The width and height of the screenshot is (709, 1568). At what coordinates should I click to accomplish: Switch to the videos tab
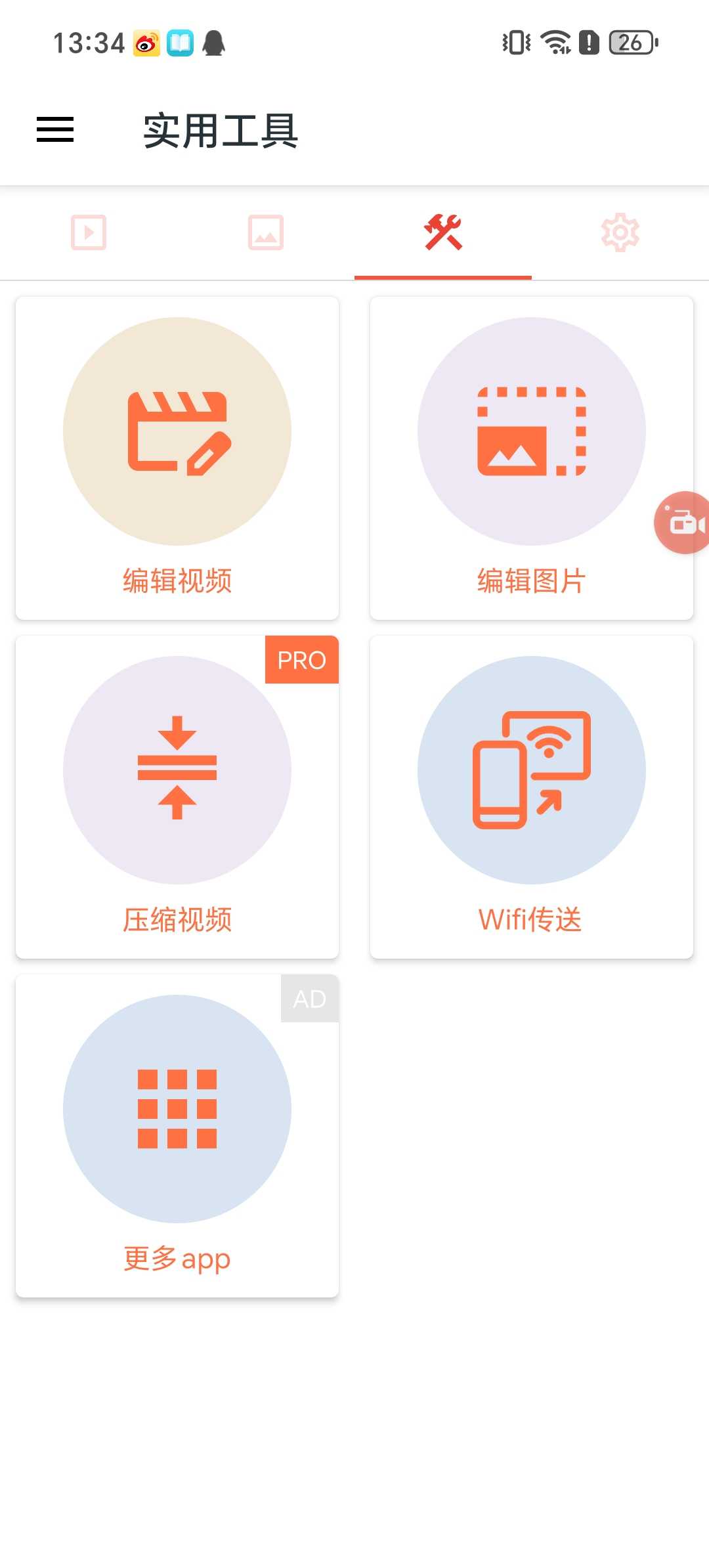[89, 232]
